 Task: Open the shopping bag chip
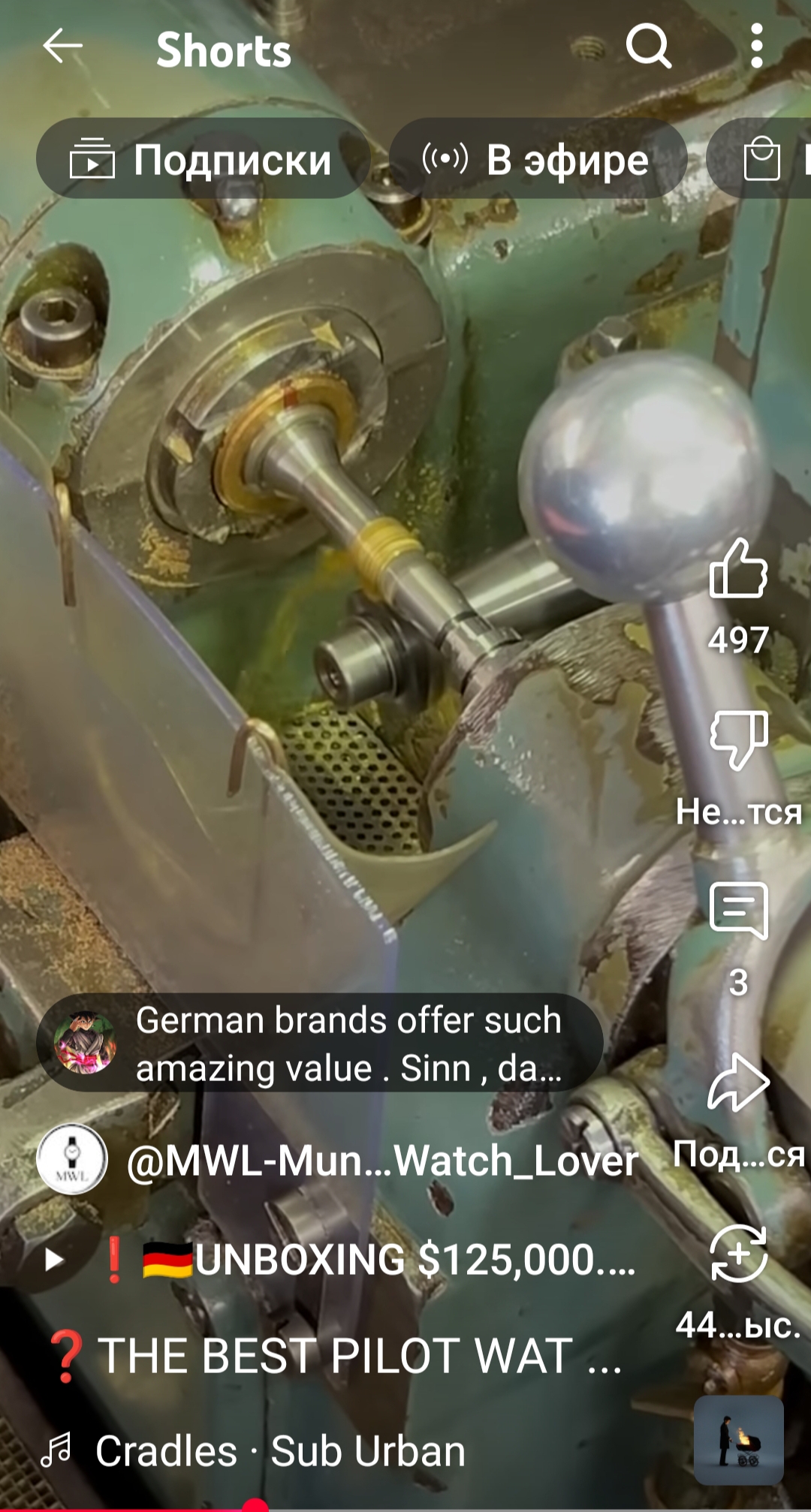click(760, 158)
